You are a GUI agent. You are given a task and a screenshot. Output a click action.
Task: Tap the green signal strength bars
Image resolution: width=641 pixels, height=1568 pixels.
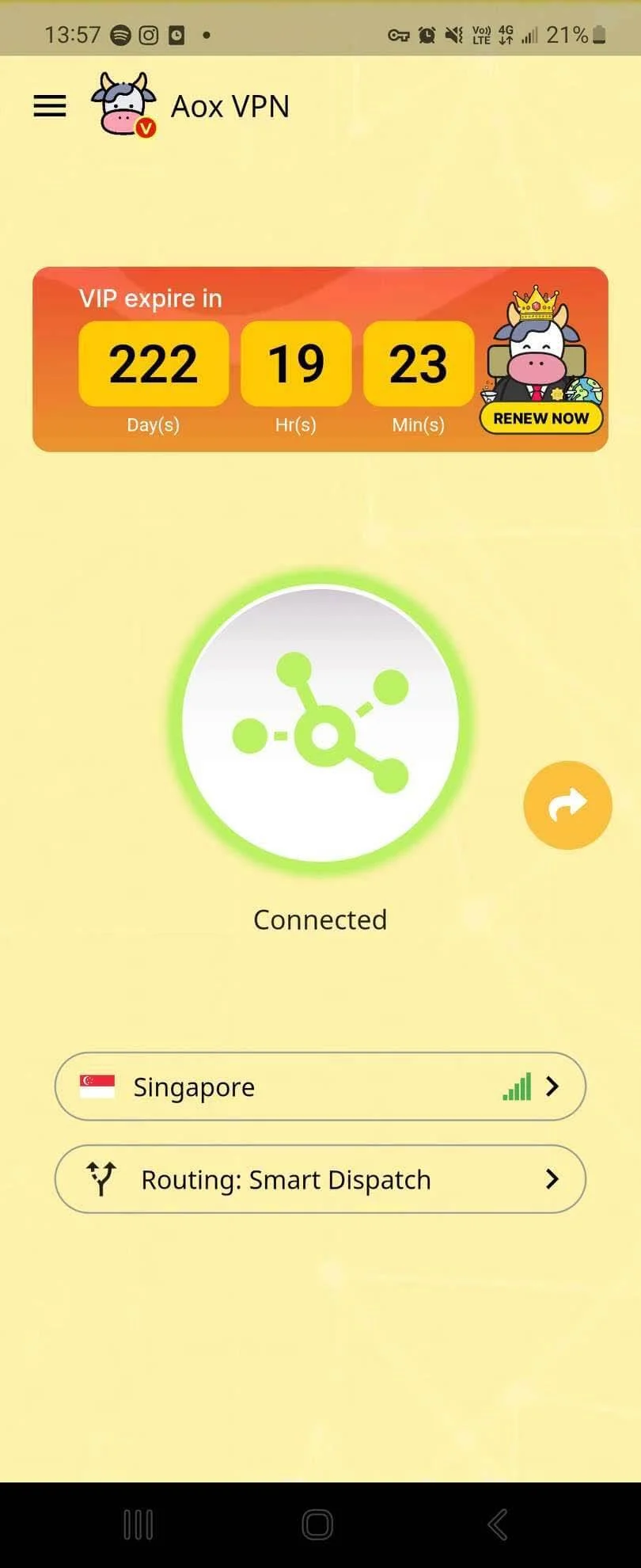pos(516,1087)
